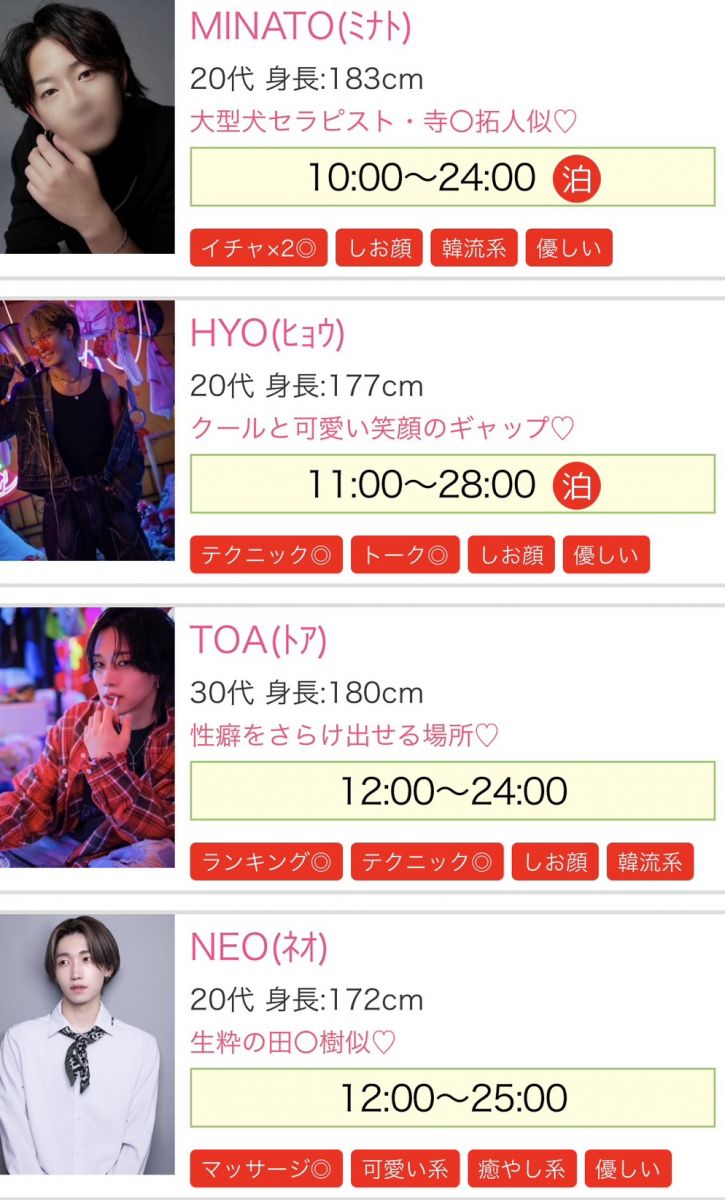Select the イチャ×2◎ tag under MINATO
This screenshot has height=1200, width=725.
[x=258, y=248]
